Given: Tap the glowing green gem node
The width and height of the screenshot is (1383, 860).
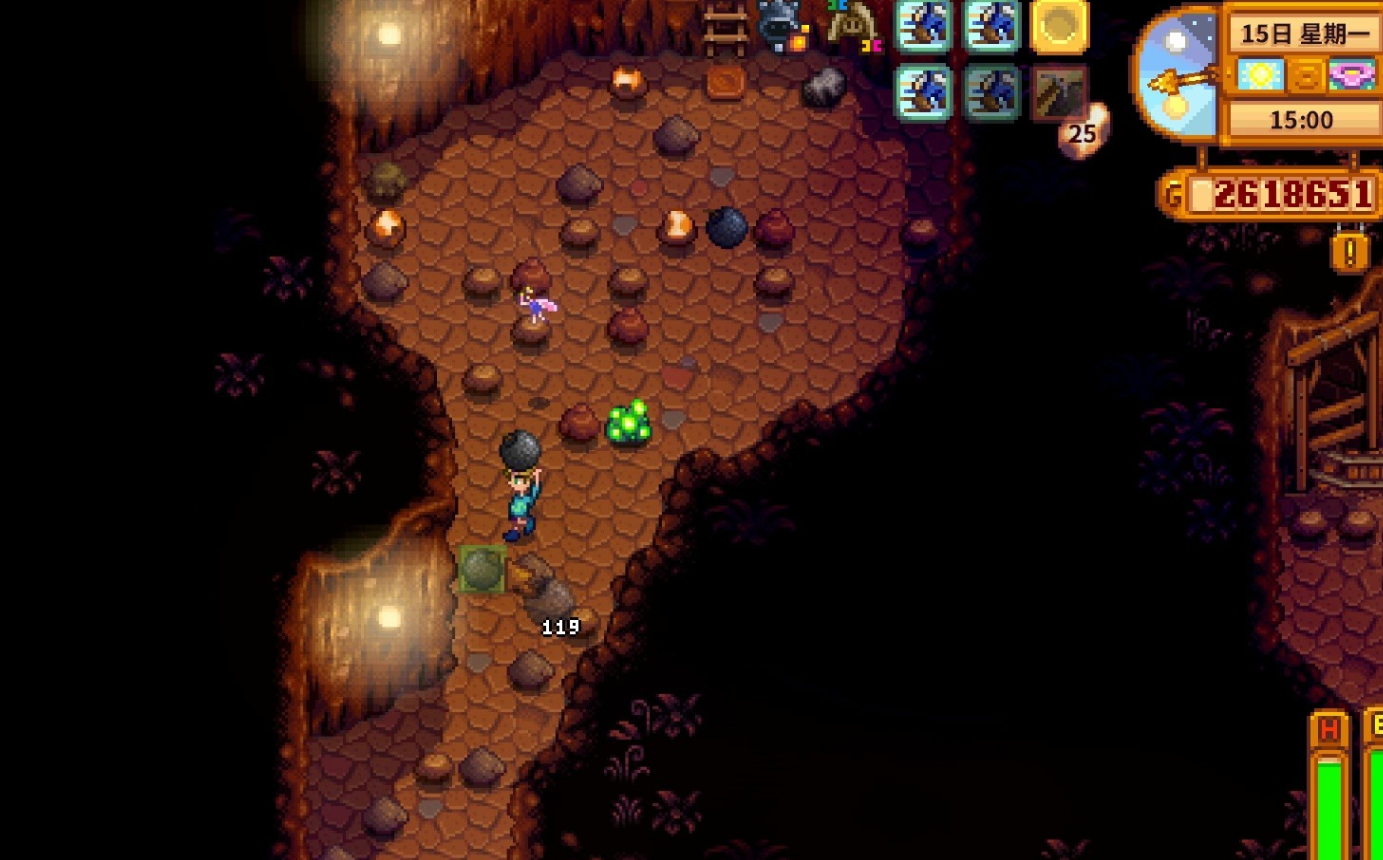Looking at the screenshot, I should (x=628, y=423).
